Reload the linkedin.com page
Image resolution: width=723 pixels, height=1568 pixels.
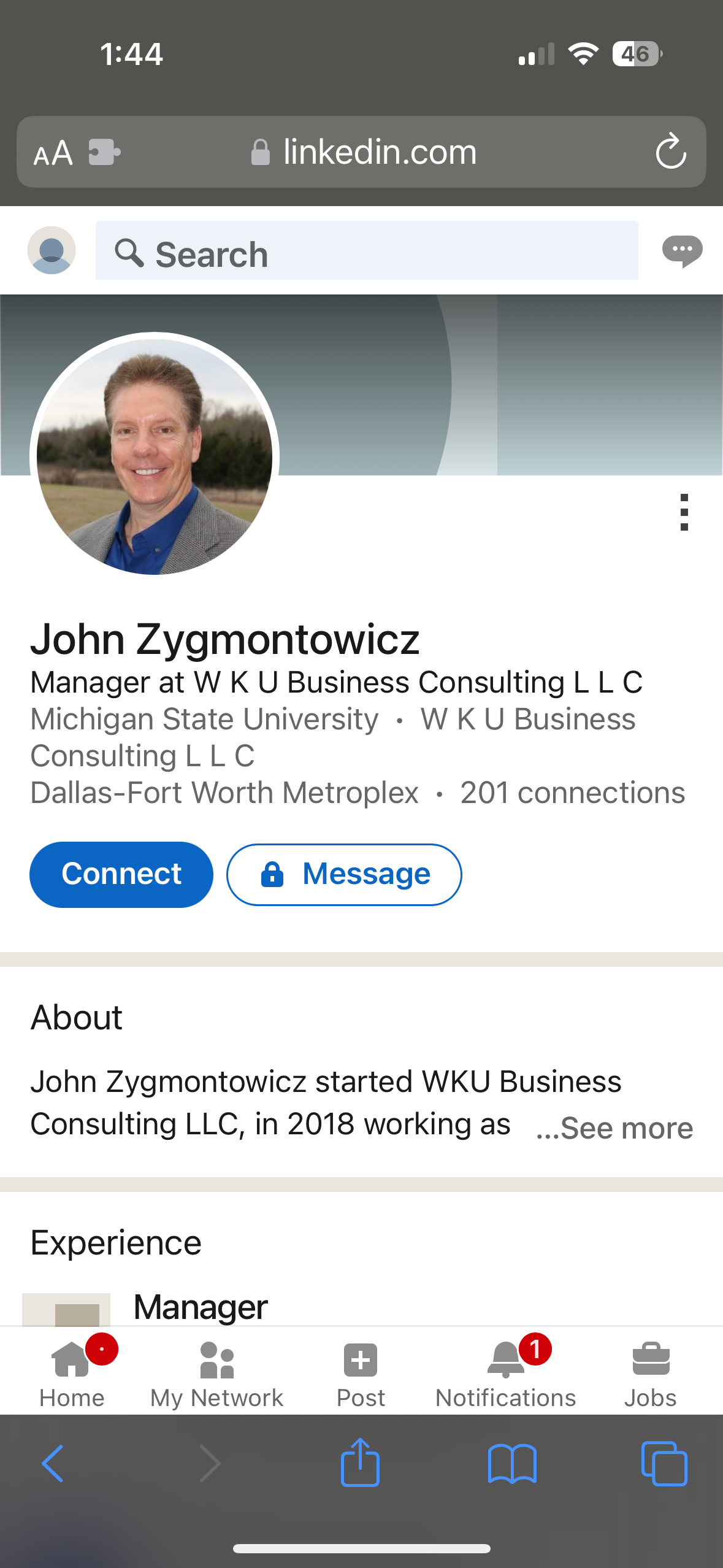coord(670,152)
